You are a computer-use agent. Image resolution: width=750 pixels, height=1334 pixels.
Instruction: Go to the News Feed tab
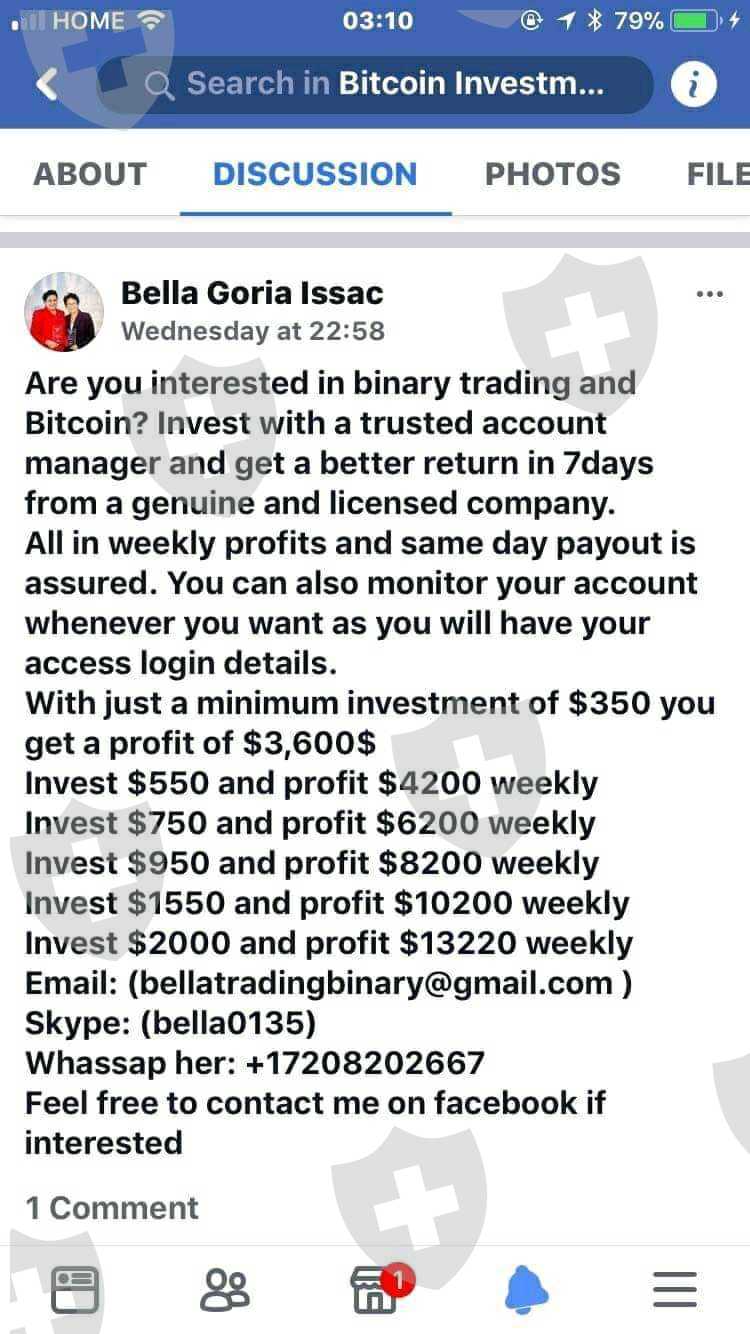(x=75, y=1288)
